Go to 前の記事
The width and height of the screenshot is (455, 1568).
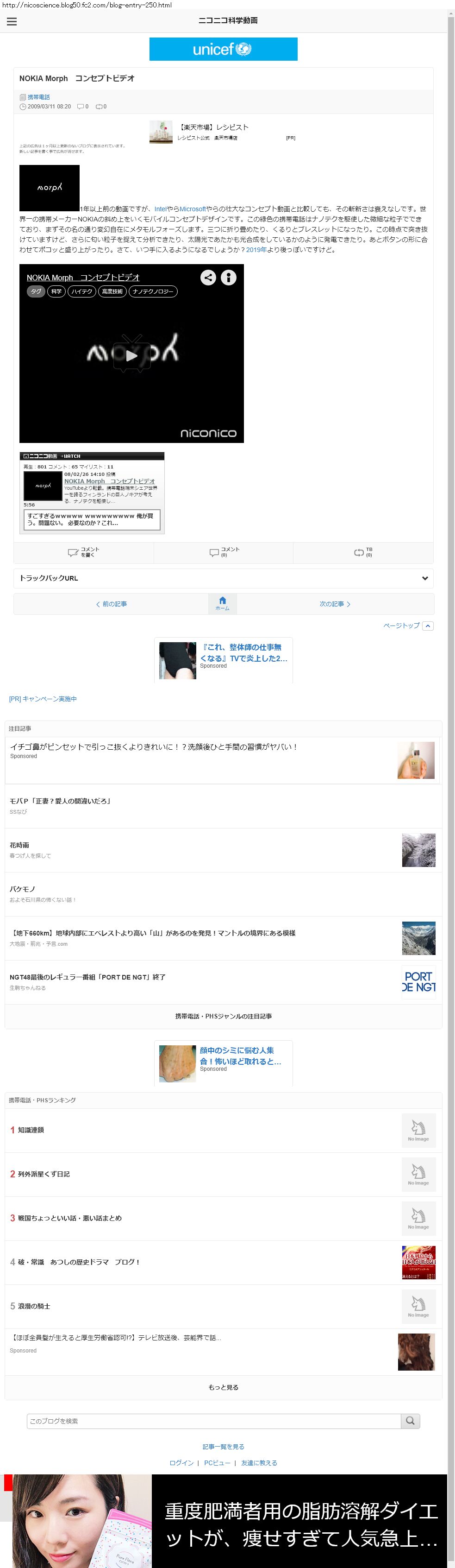tap(111, 604)
